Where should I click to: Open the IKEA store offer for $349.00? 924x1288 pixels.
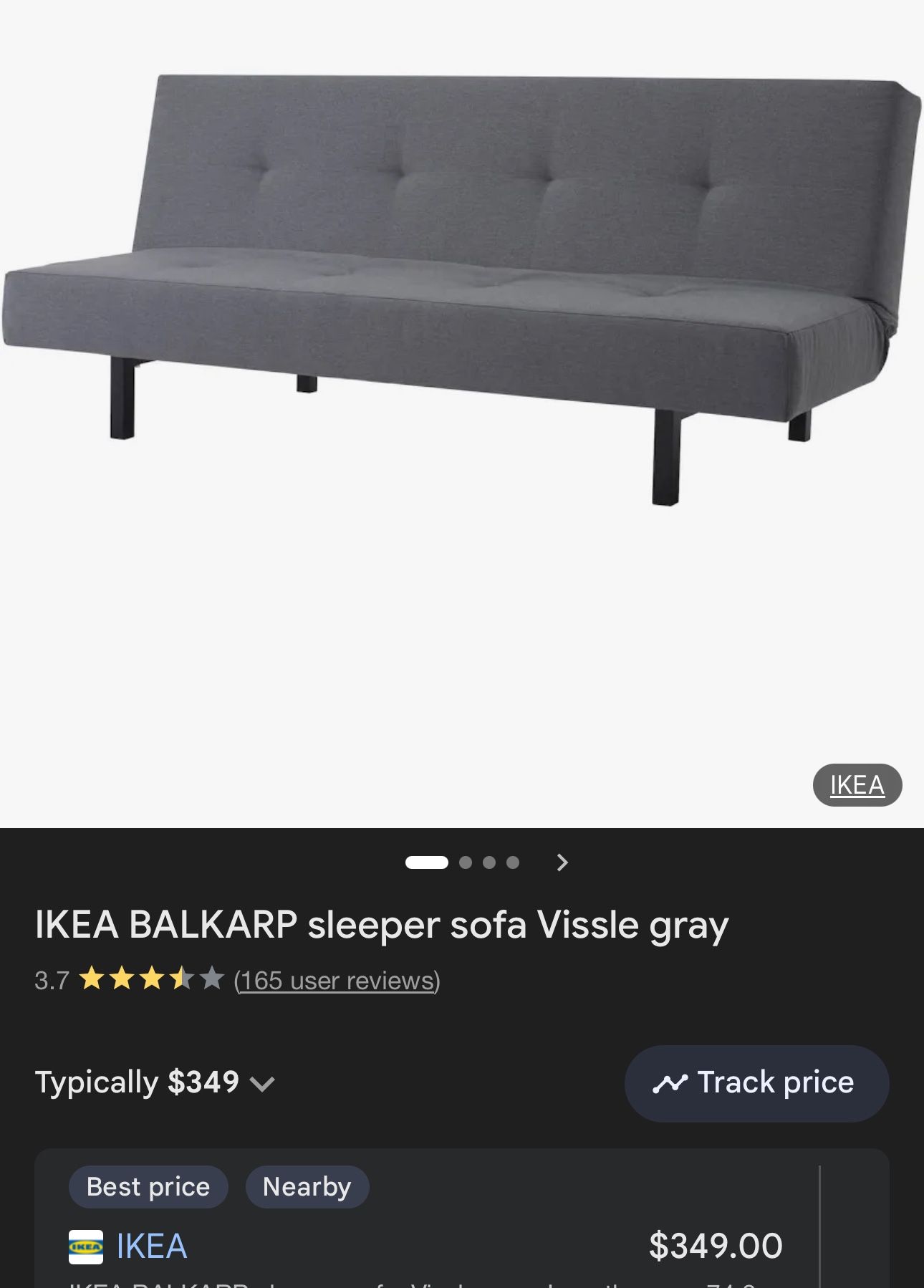pyautogui.click(x=151, y=1246)
